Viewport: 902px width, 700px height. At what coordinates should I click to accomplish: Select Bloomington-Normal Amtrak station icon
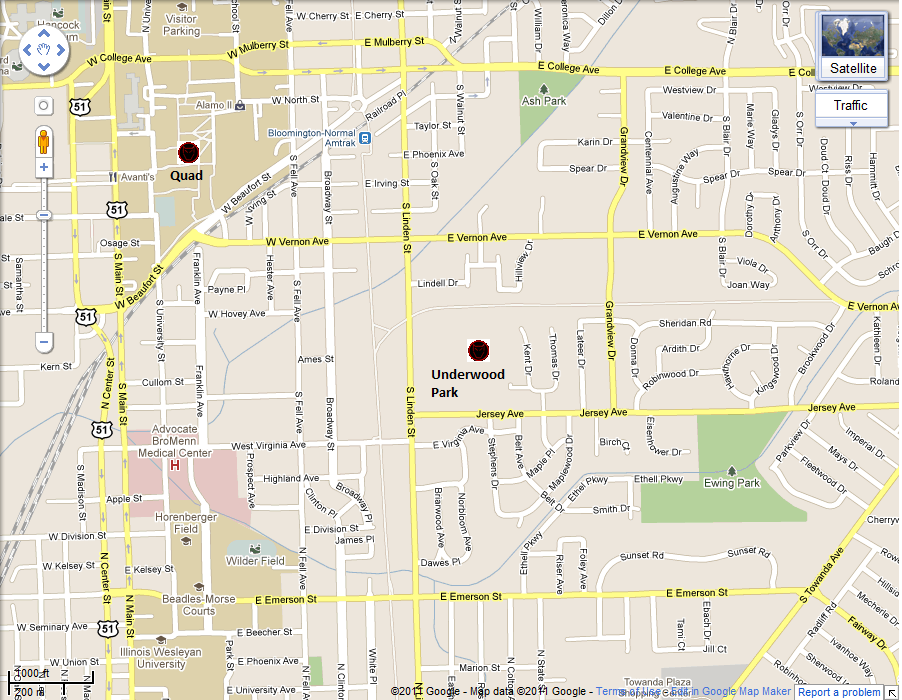click(366, 138)
